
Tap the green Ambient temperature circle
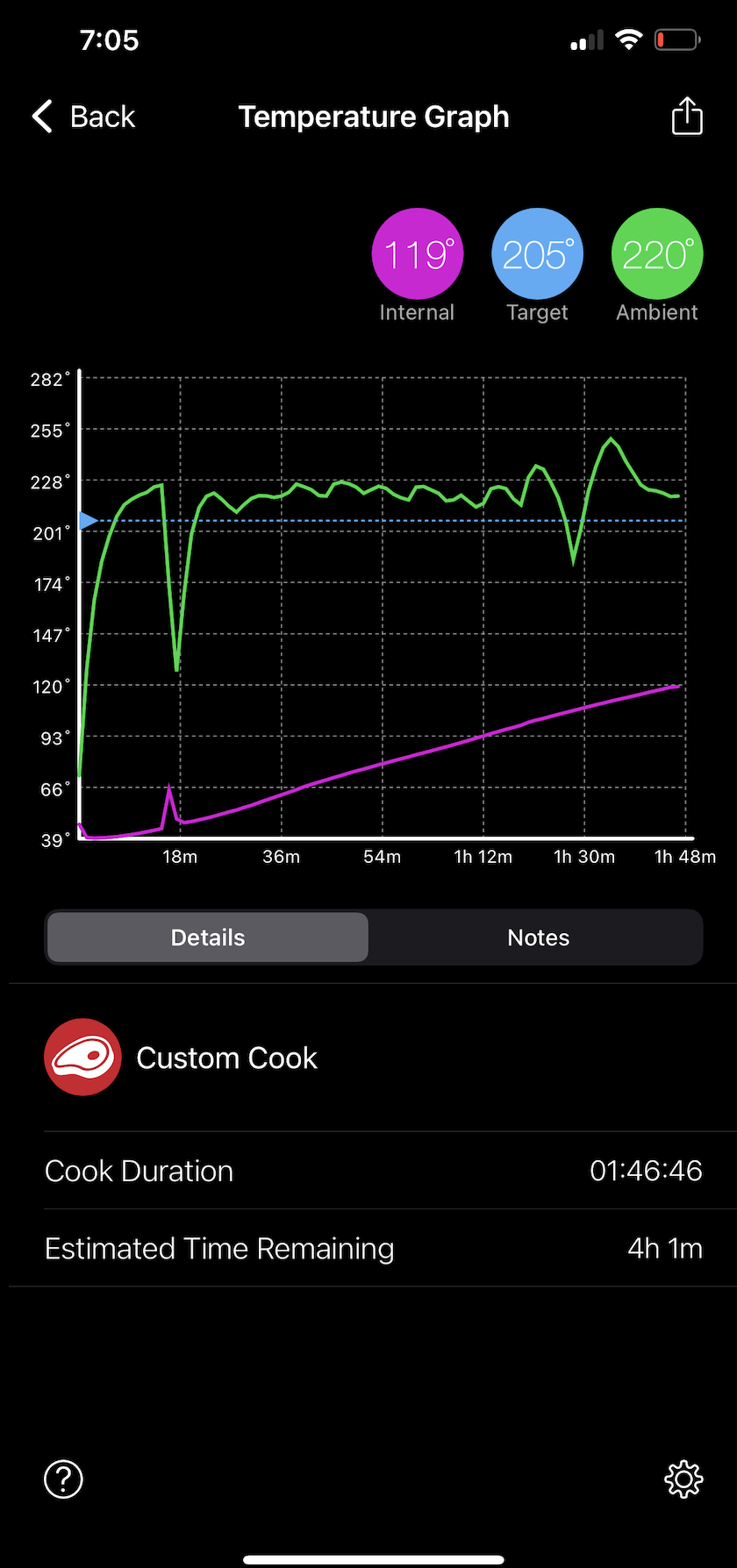(x=656, y=253)
